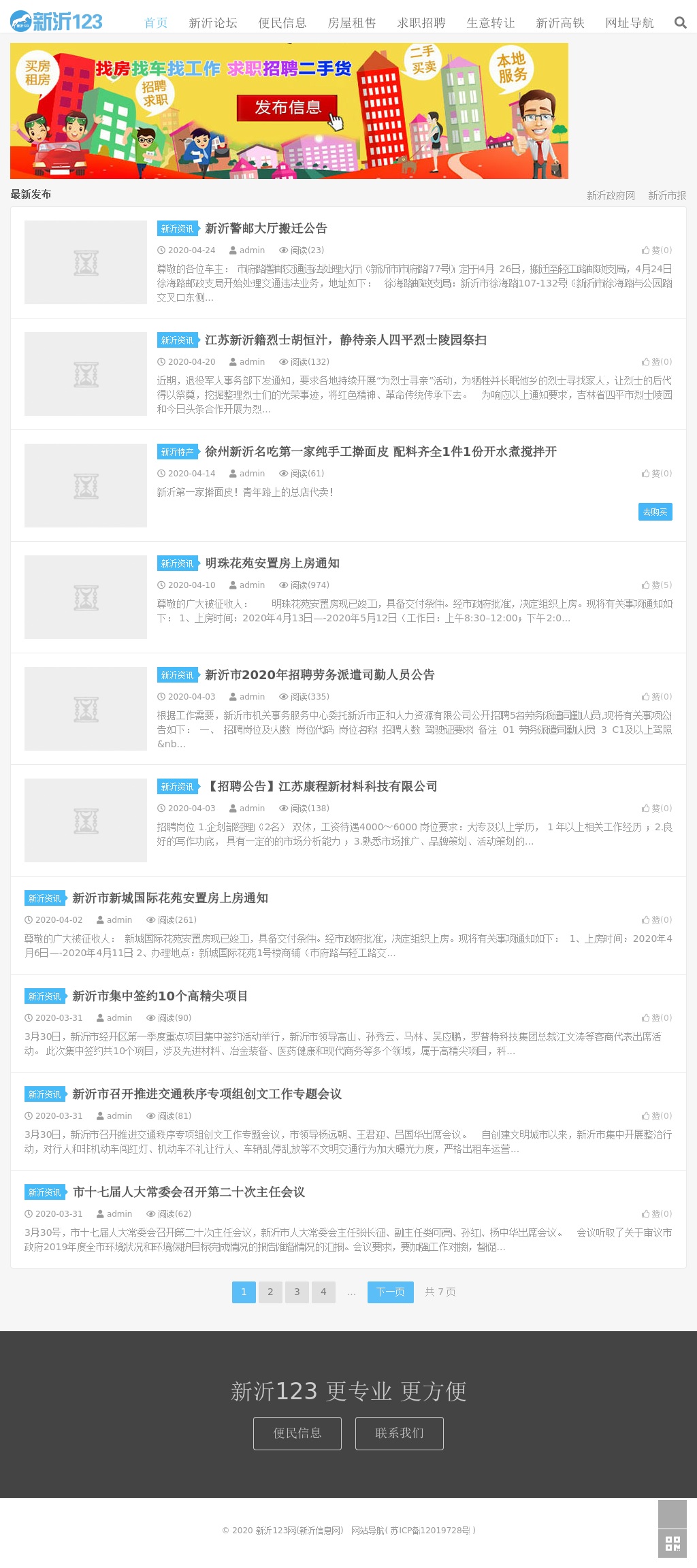Go to page 2
Screen dimensions: 697x1568
pos(270,1292)
